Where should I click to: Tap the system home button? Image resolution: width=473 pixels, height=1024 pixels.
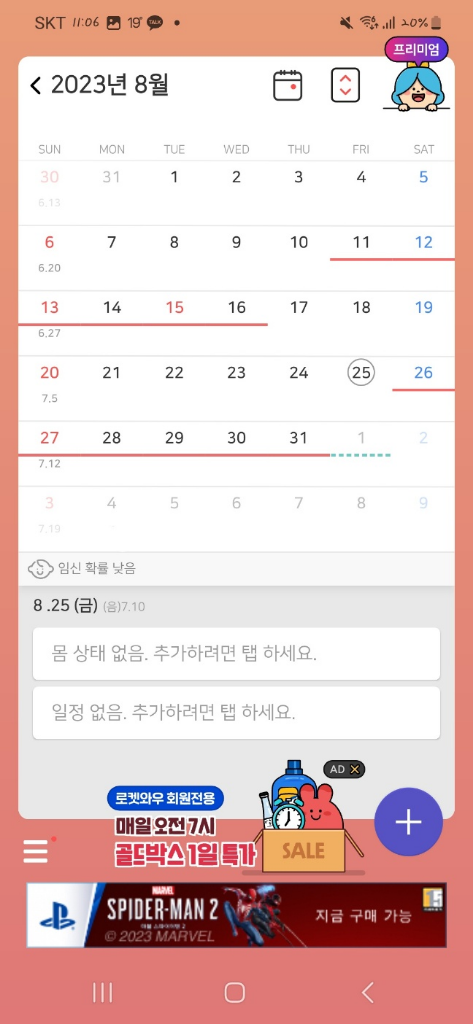(235, 993)
